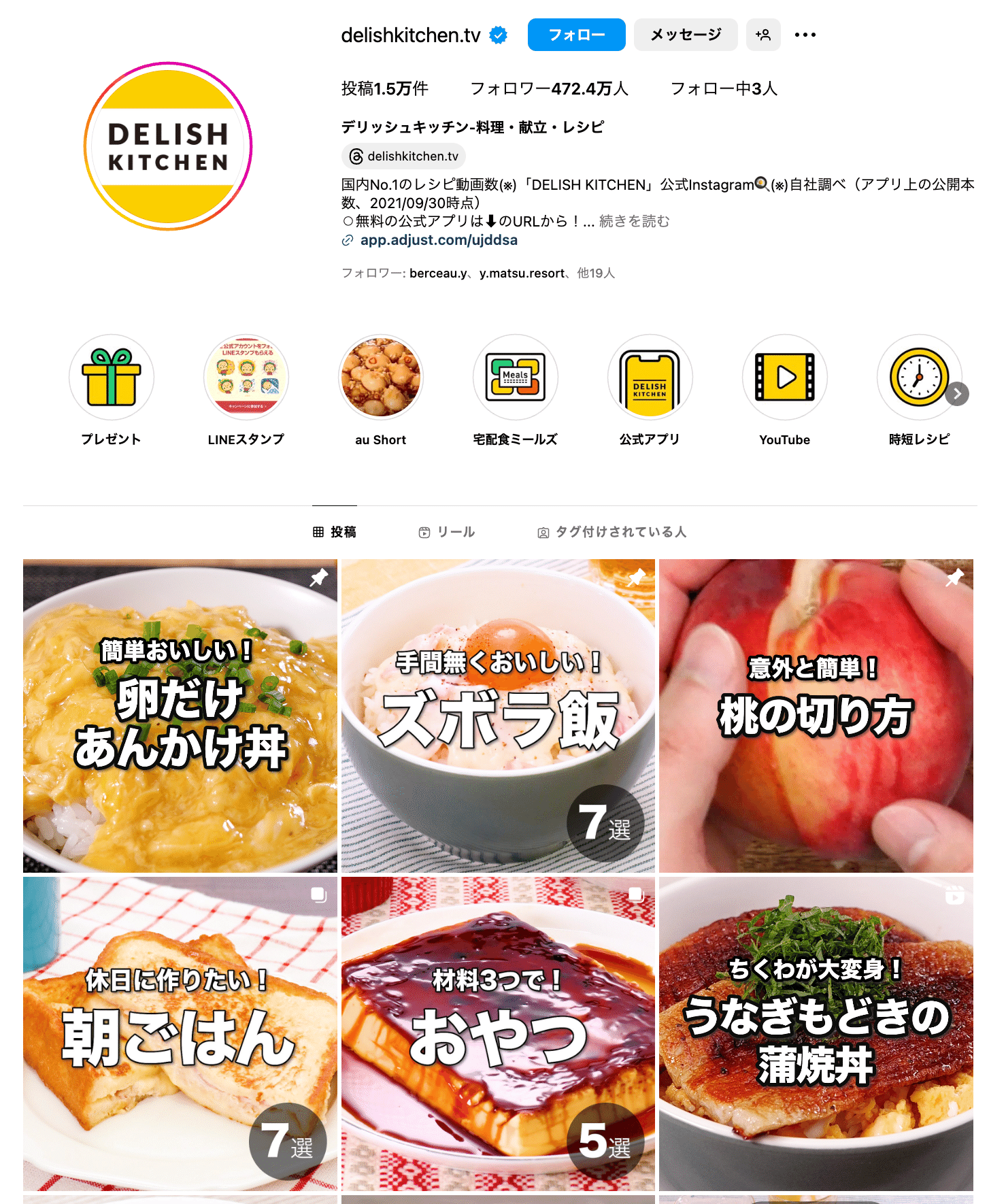
Task: View the follower count 472.4万人 list
Action: click(x=549, y=89)
